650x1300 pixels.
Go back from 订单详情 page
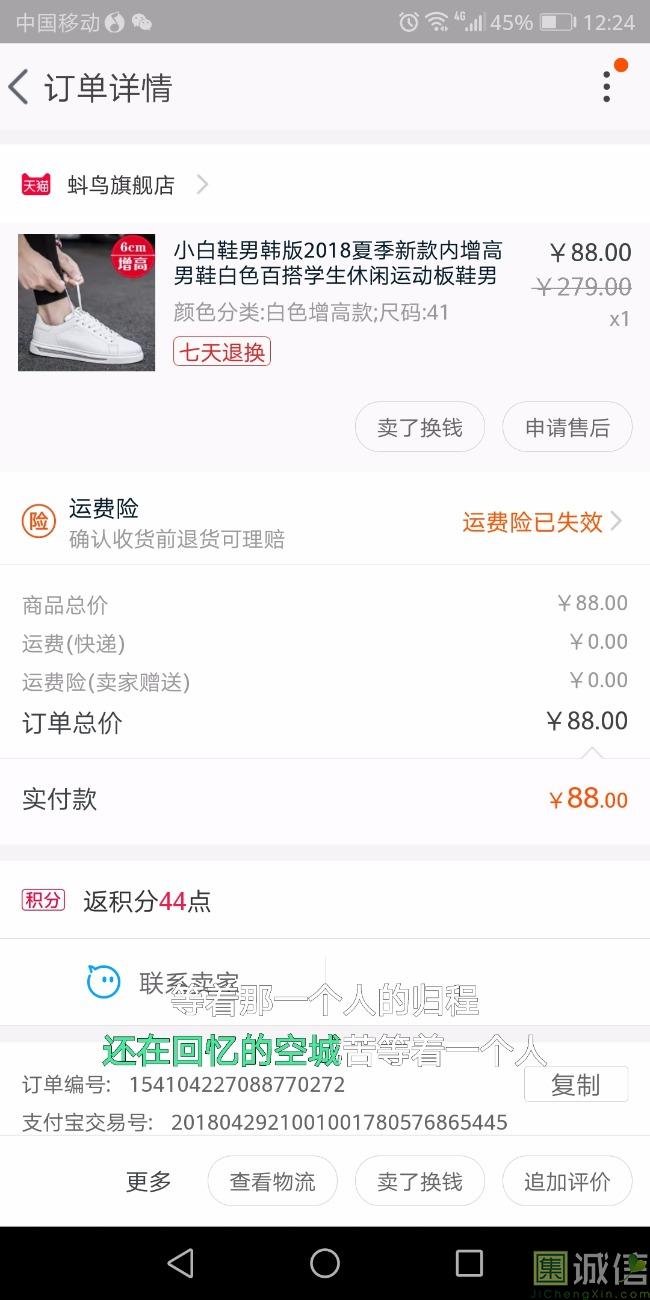20,88
